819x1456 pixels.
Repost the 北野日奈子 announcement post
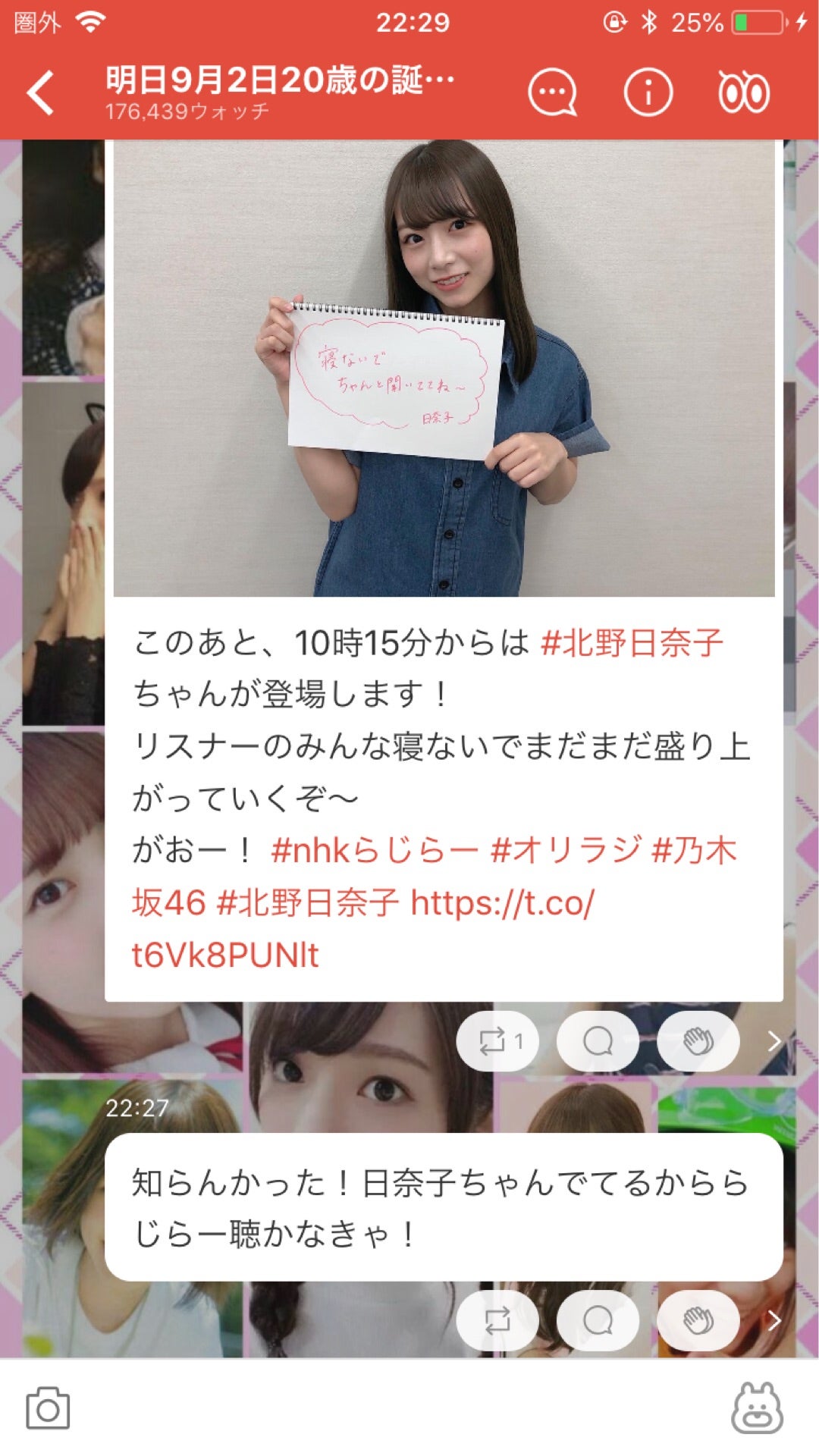[497, 1041]
